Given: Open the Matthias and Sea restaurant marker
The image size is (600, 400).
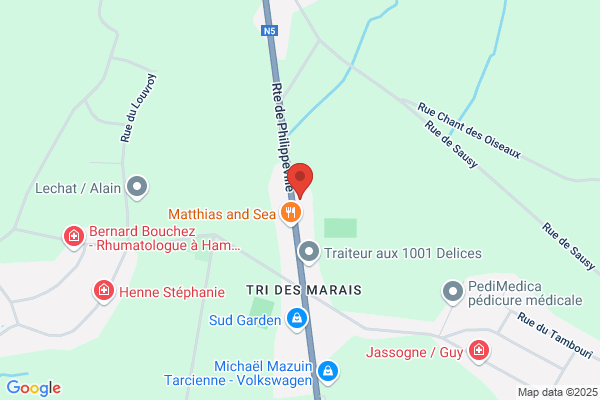Looking at the screenshot, I should [x=291, y=213].
